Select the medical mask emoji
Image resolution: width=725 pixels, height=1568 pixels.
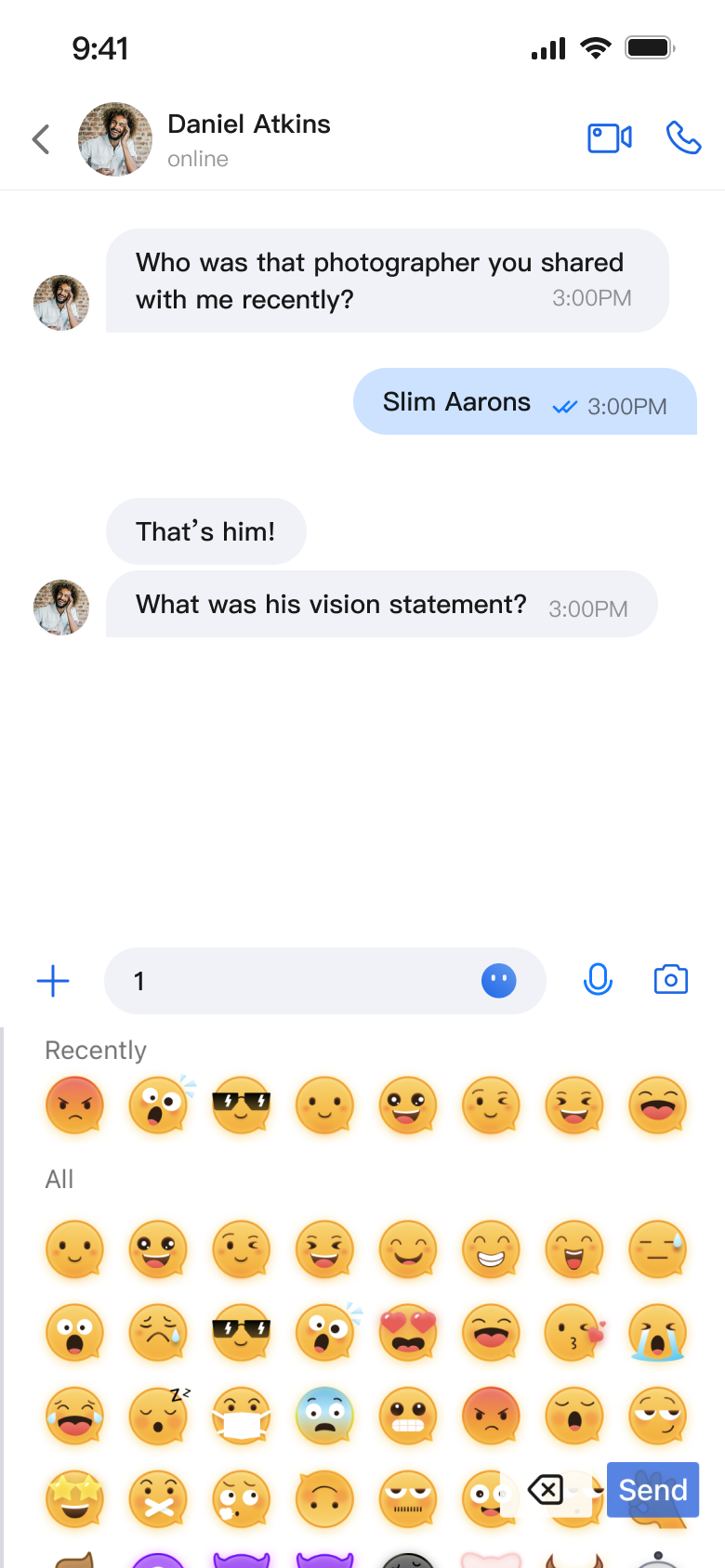coord(242,1416)
